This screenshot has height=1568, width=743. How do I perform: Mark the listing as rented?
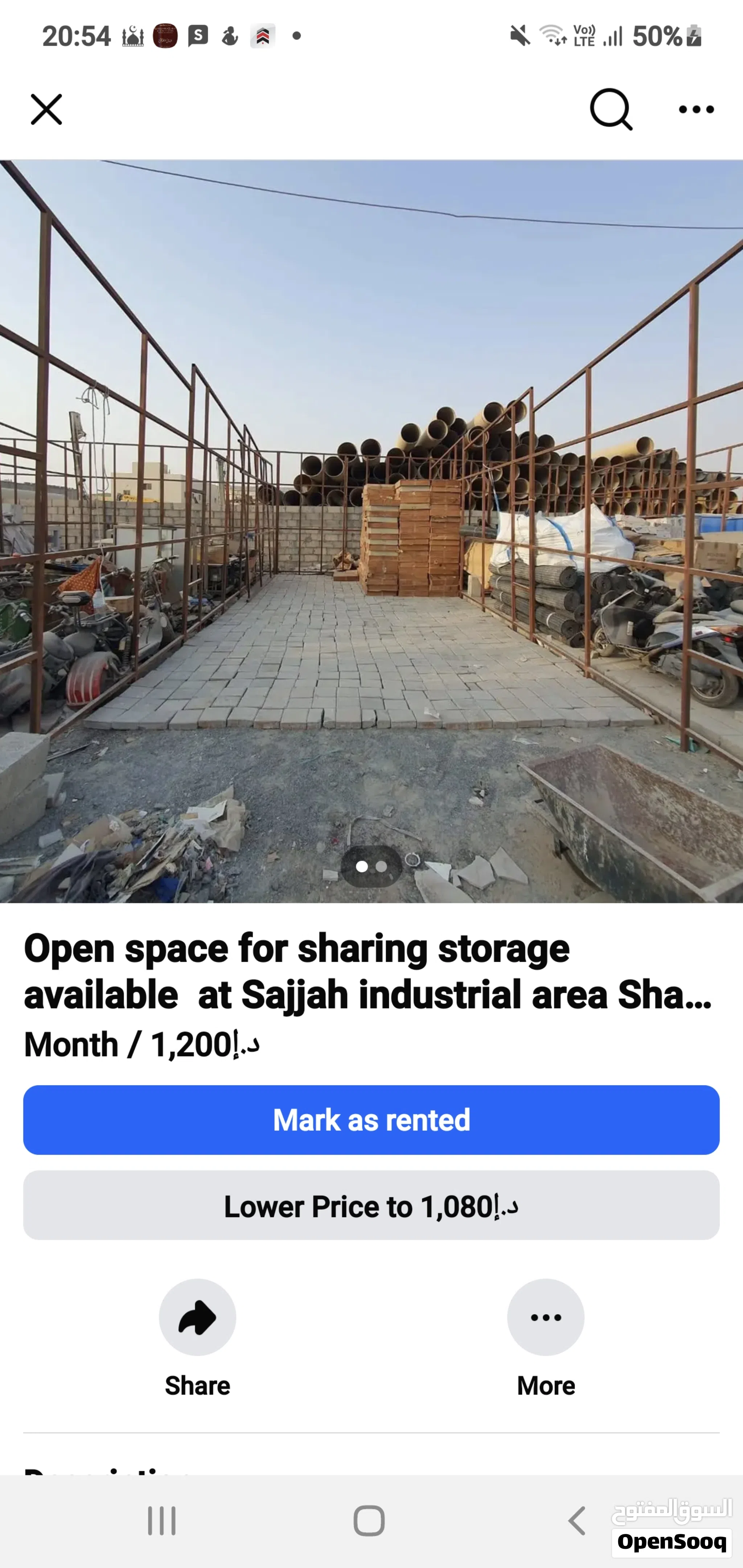[371, 1120]
